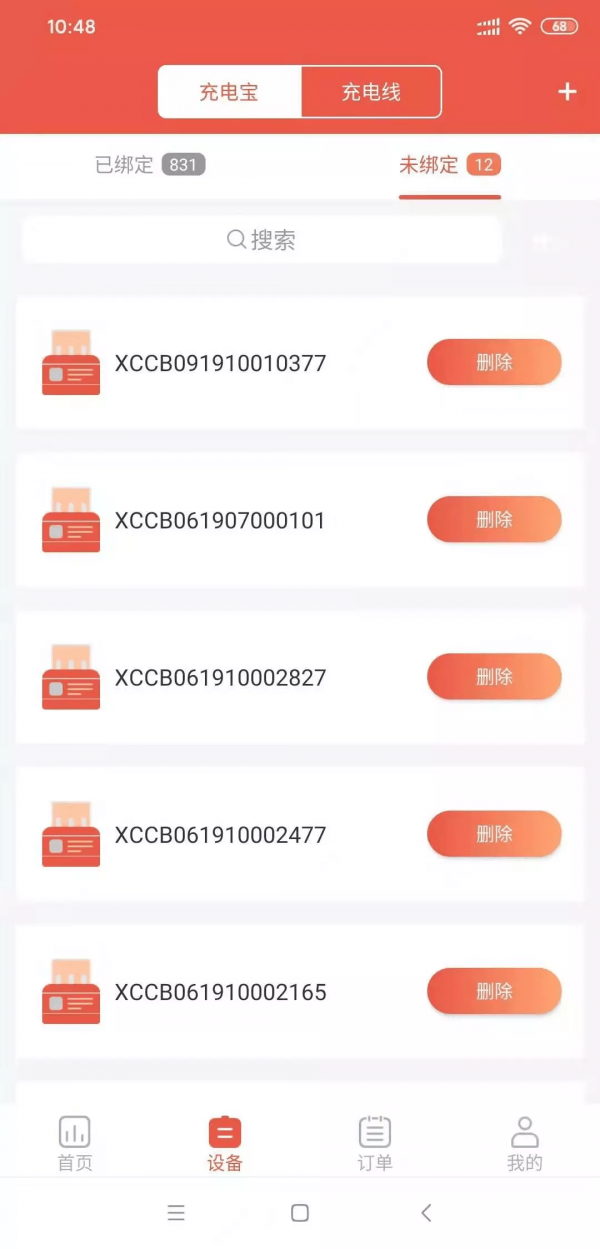Tap the system back button
Screen dimensions: 600x1249
point(426,1213)
